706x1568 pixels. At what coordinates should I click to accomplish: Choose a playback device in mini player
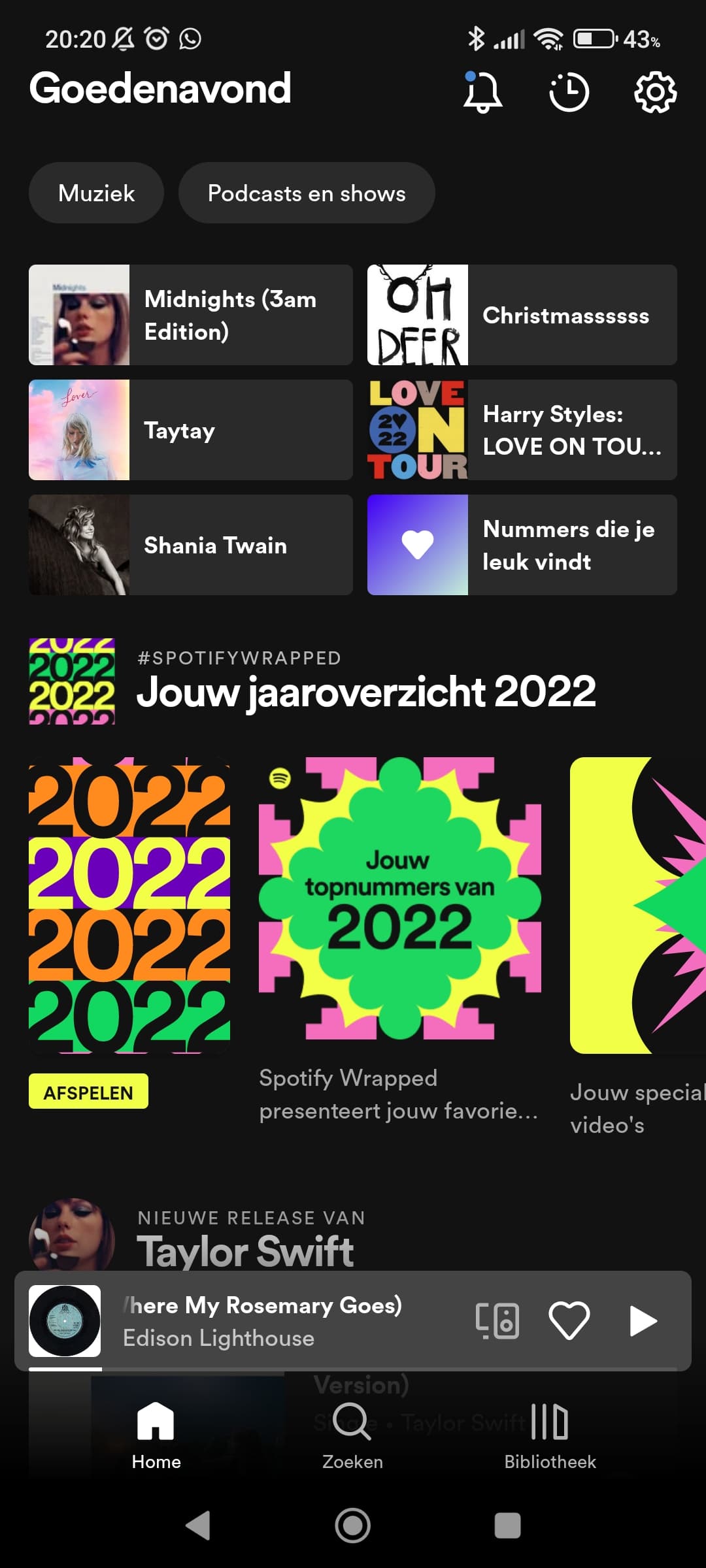(497, 1321)
